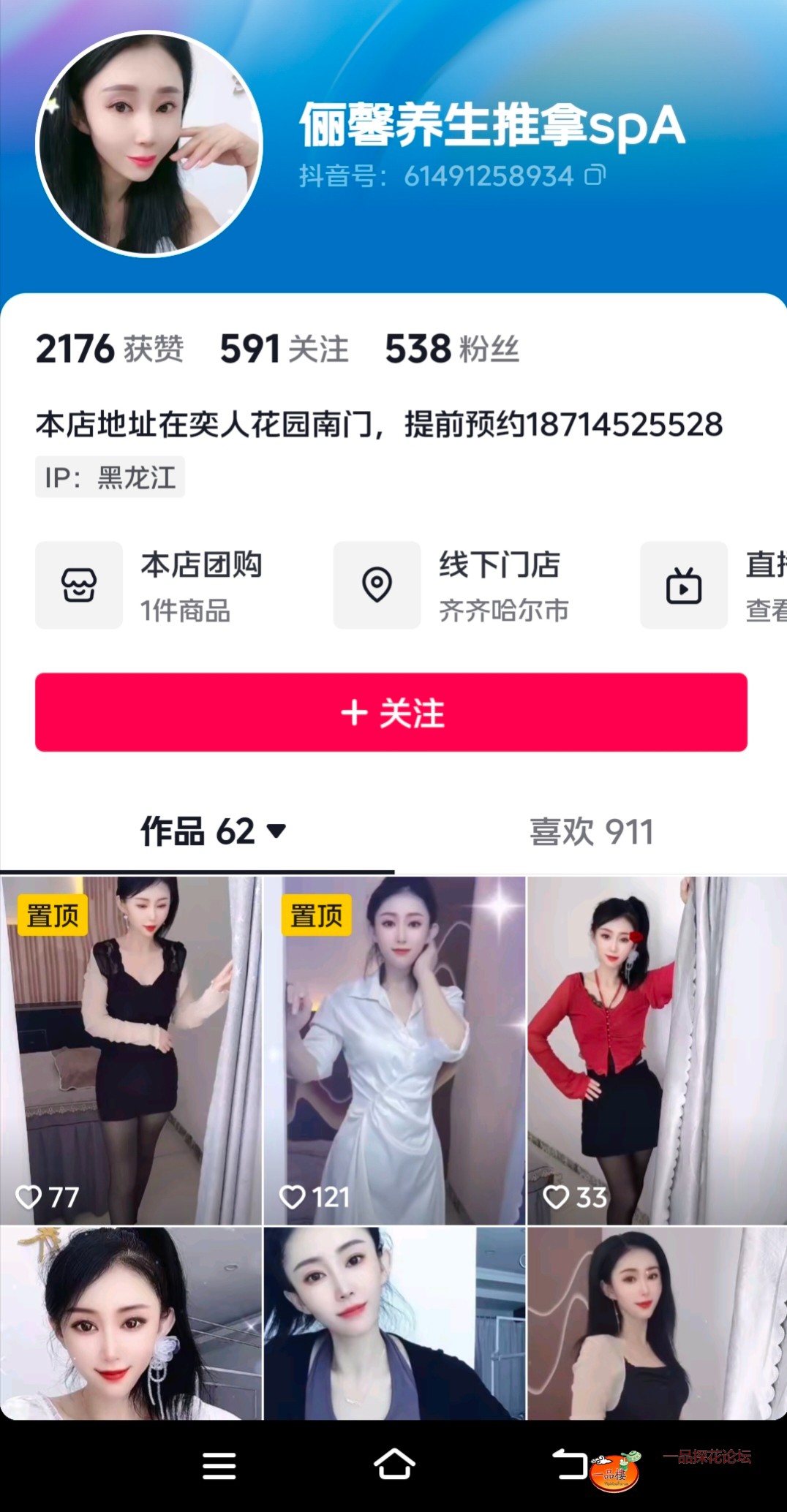View the 591 关注 following list
The width and height of the screenshot is (787, 1512).
point(284,349)
